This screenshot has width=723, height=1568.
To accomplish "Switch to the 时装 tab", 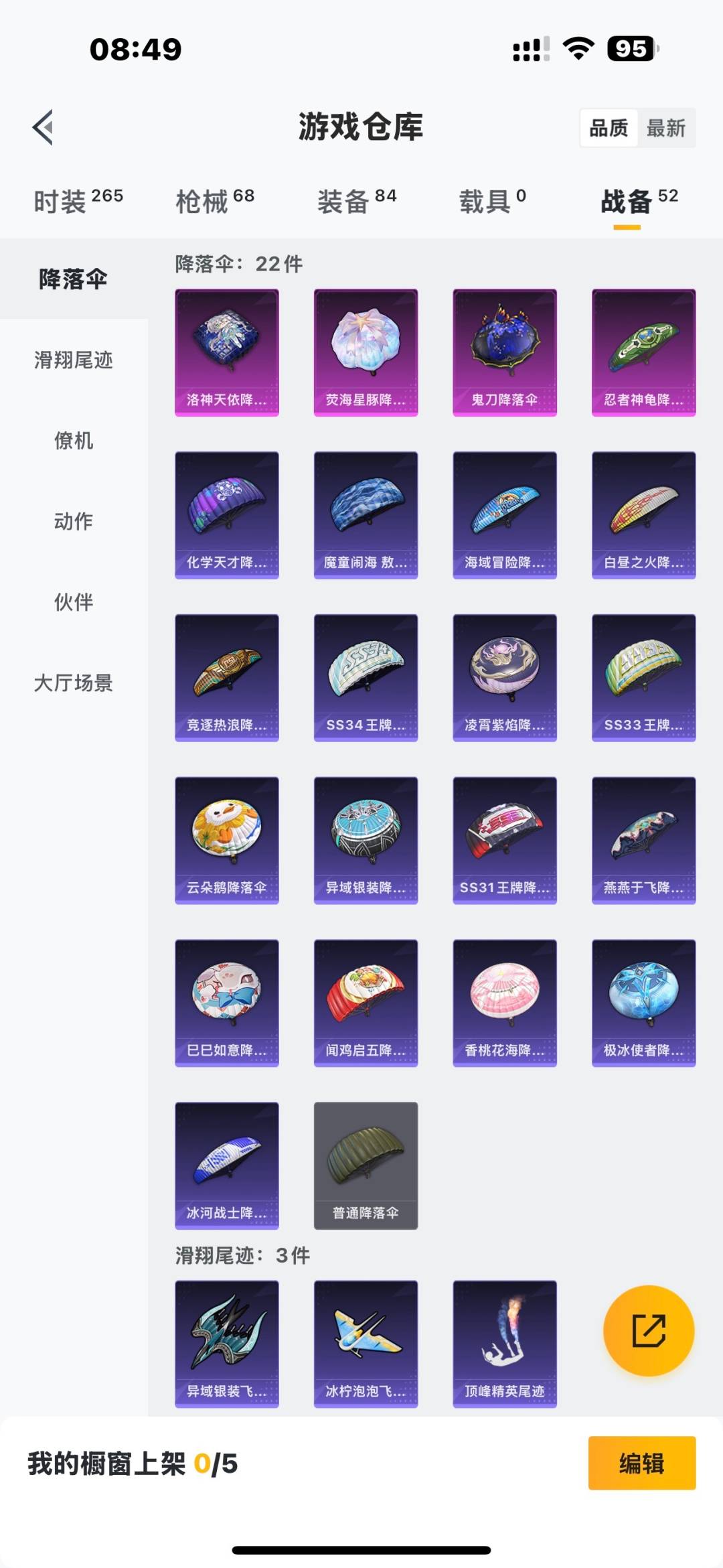I will pyautogui.click(x=78, y=201).
